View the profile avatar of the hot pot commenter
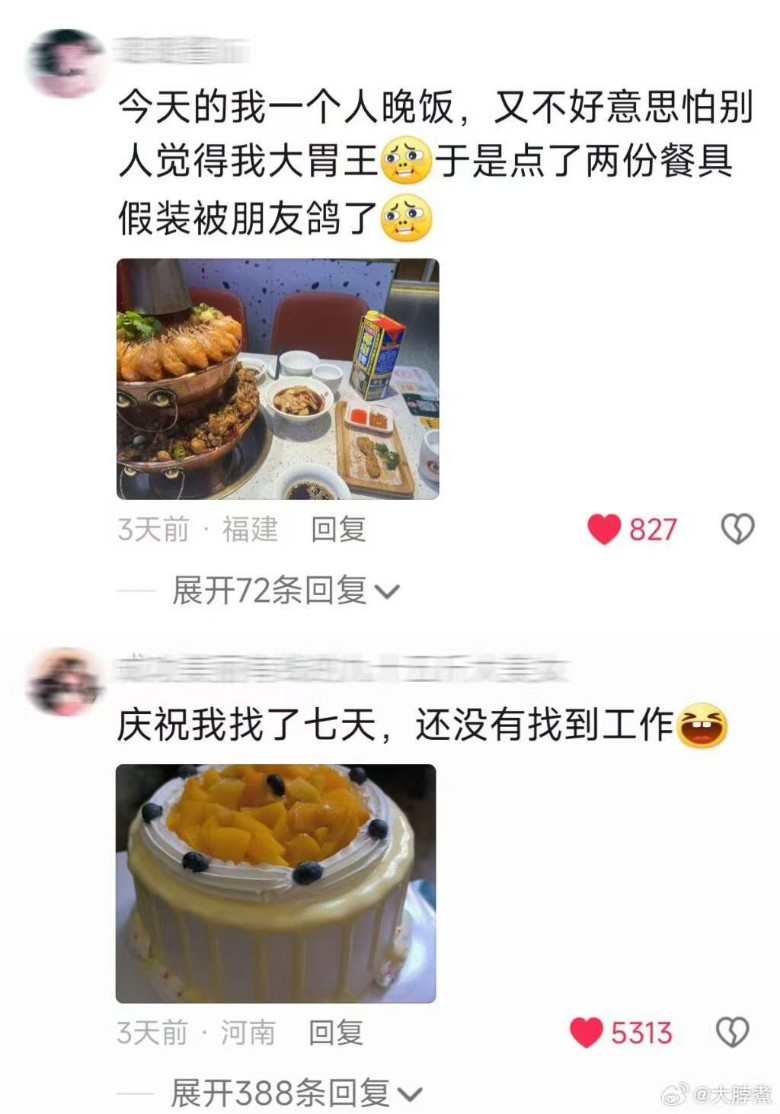This screenshot has height=1114, width=780. (66, 63)
